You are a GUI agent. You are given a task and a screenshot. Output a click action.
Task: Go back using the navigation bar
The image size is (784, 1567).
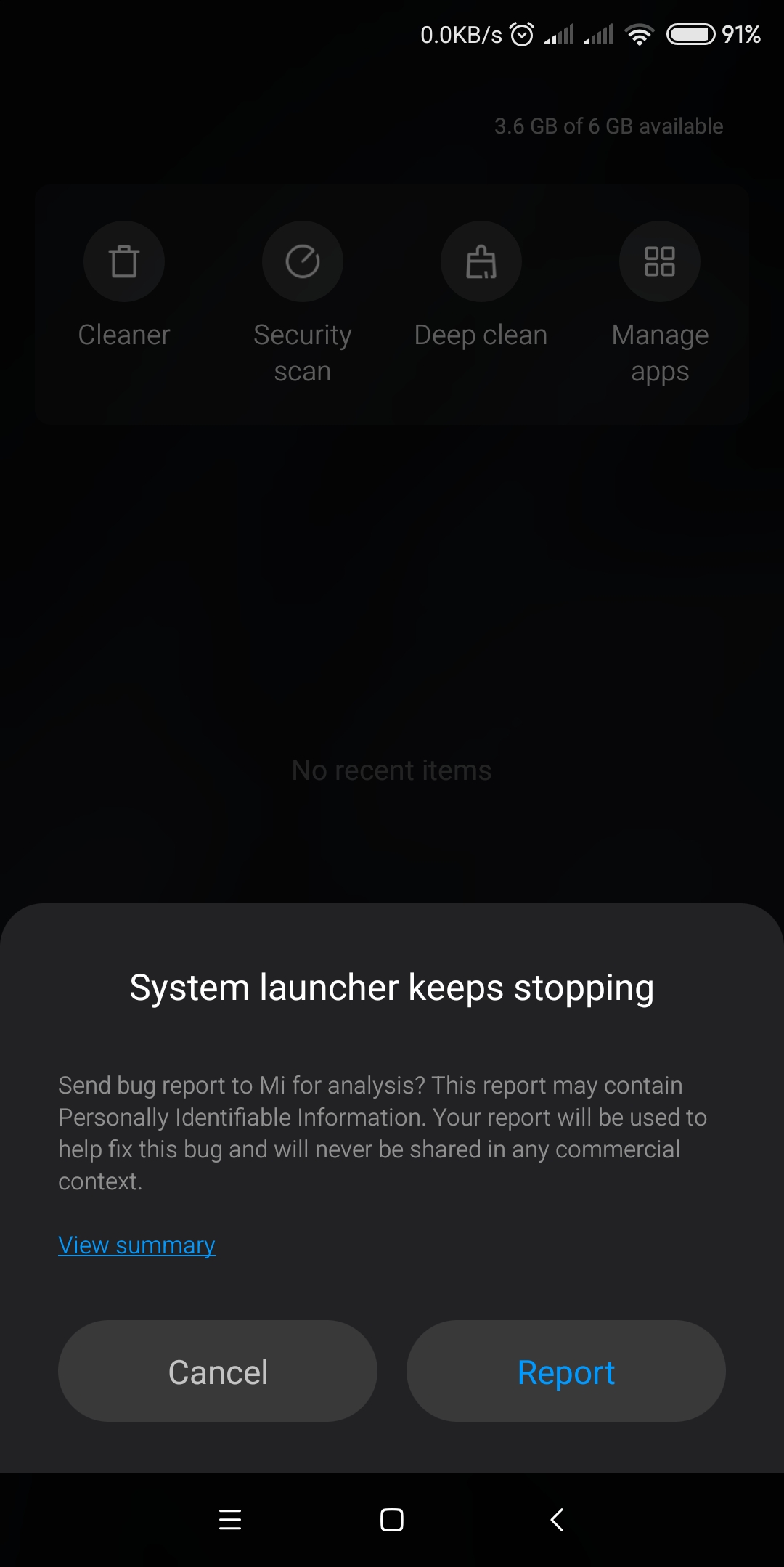(557, 1519)
